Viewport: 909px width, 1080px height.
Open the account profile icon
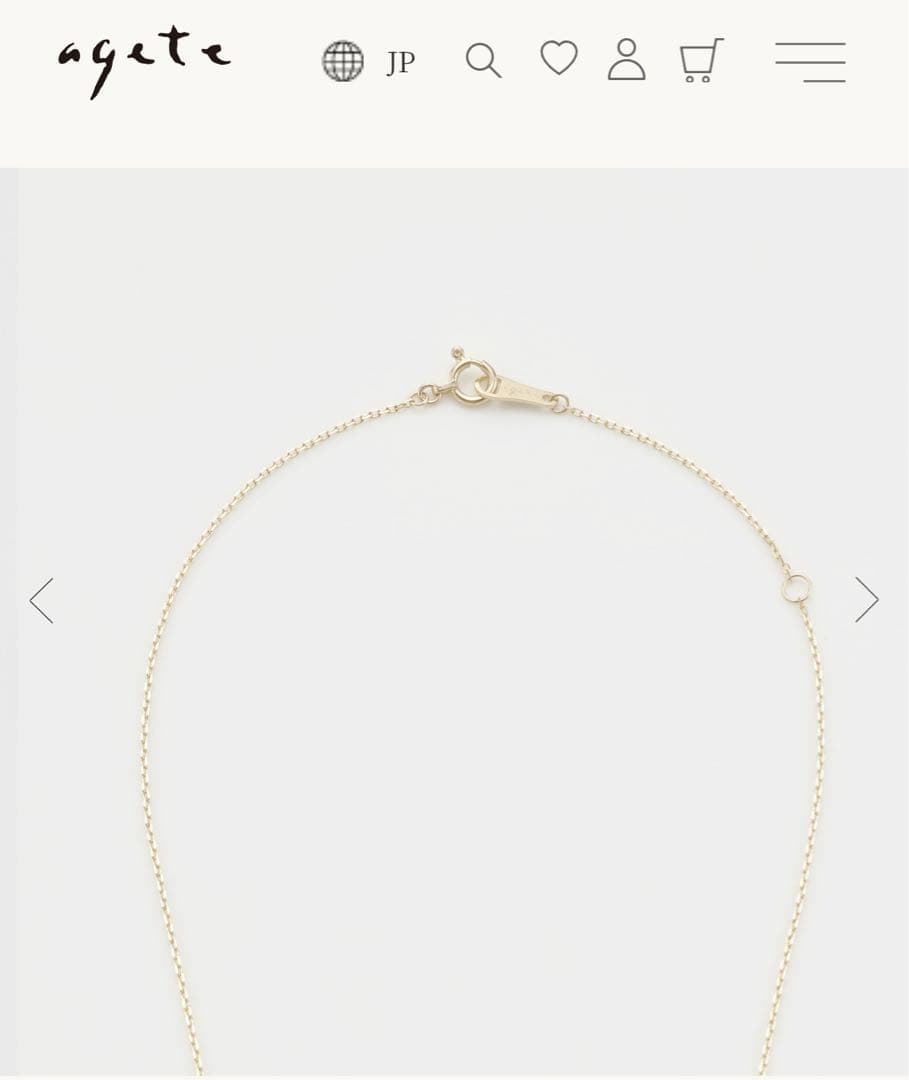pos(627,60)
